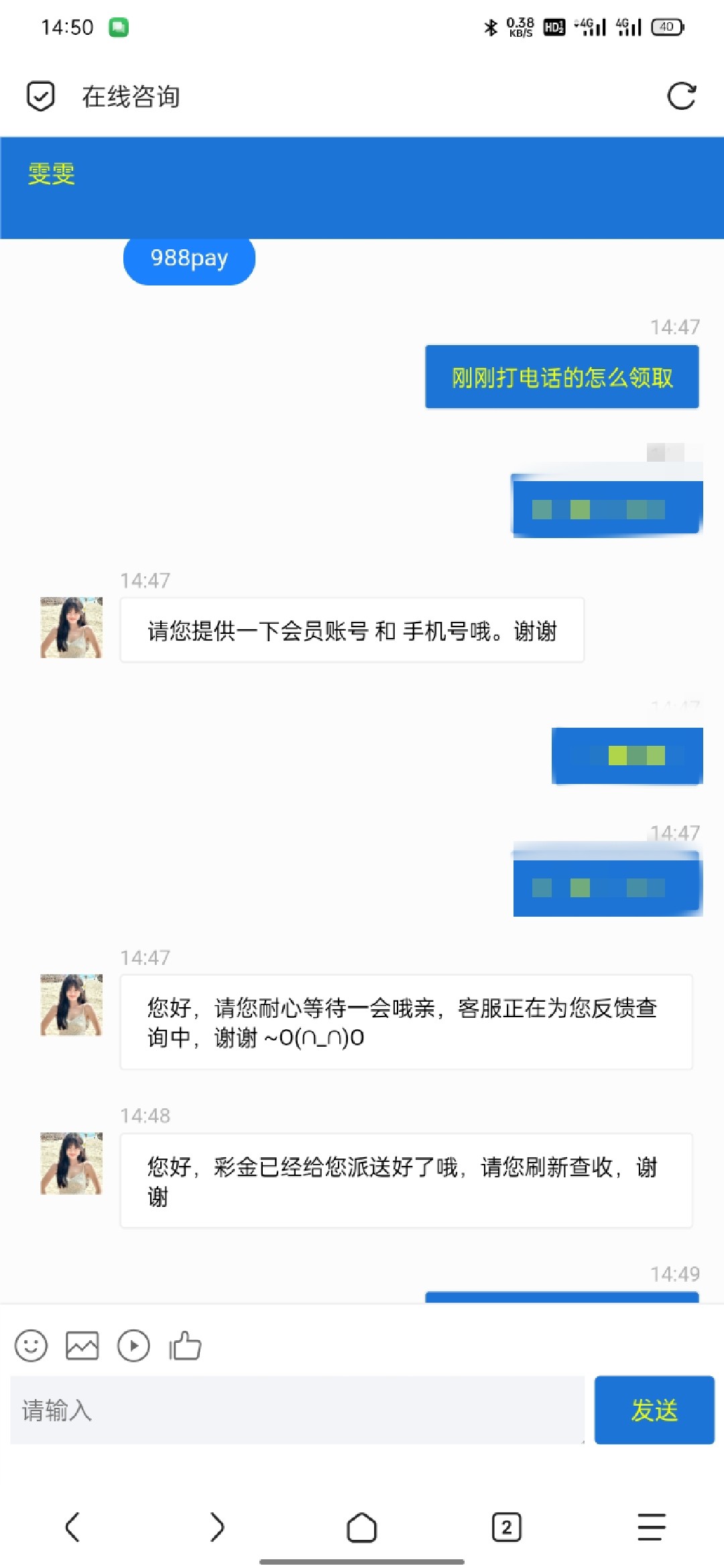Rate the service with thumbs up
The width and height of the screenshot is (724, 1568).
point(185,1345)
